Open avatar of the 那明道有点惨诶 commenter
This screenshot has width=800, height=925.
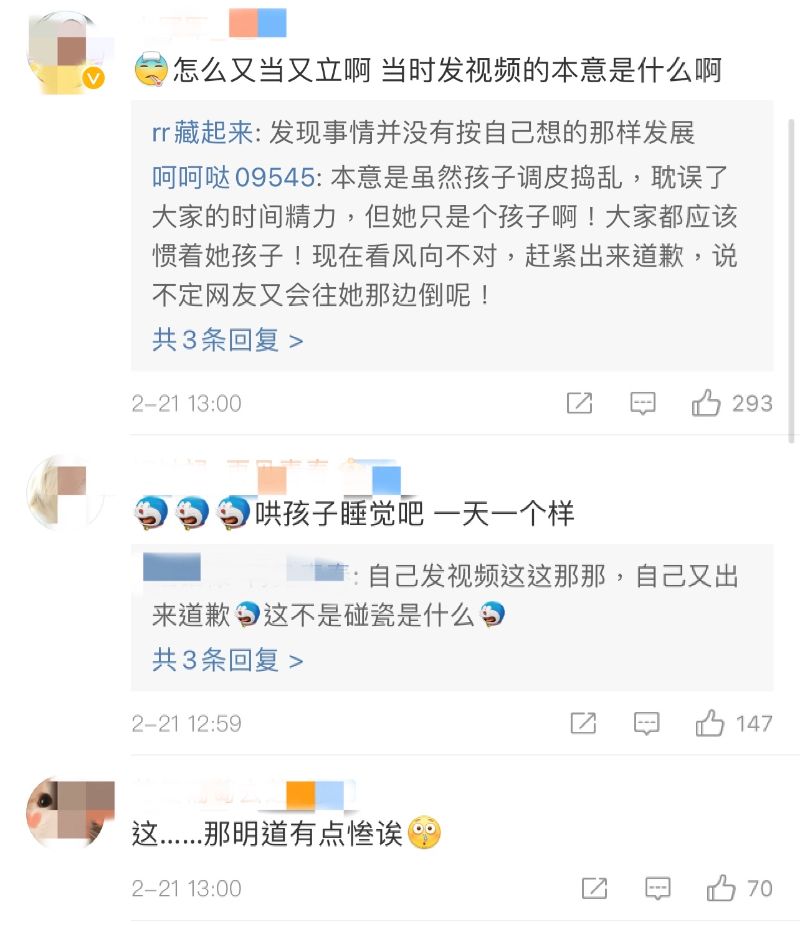click(65, 813)
